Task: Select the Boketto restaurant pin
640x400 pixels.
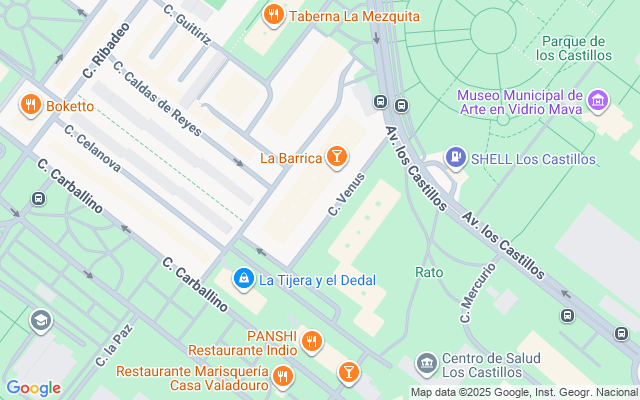Action: point(31,105)
